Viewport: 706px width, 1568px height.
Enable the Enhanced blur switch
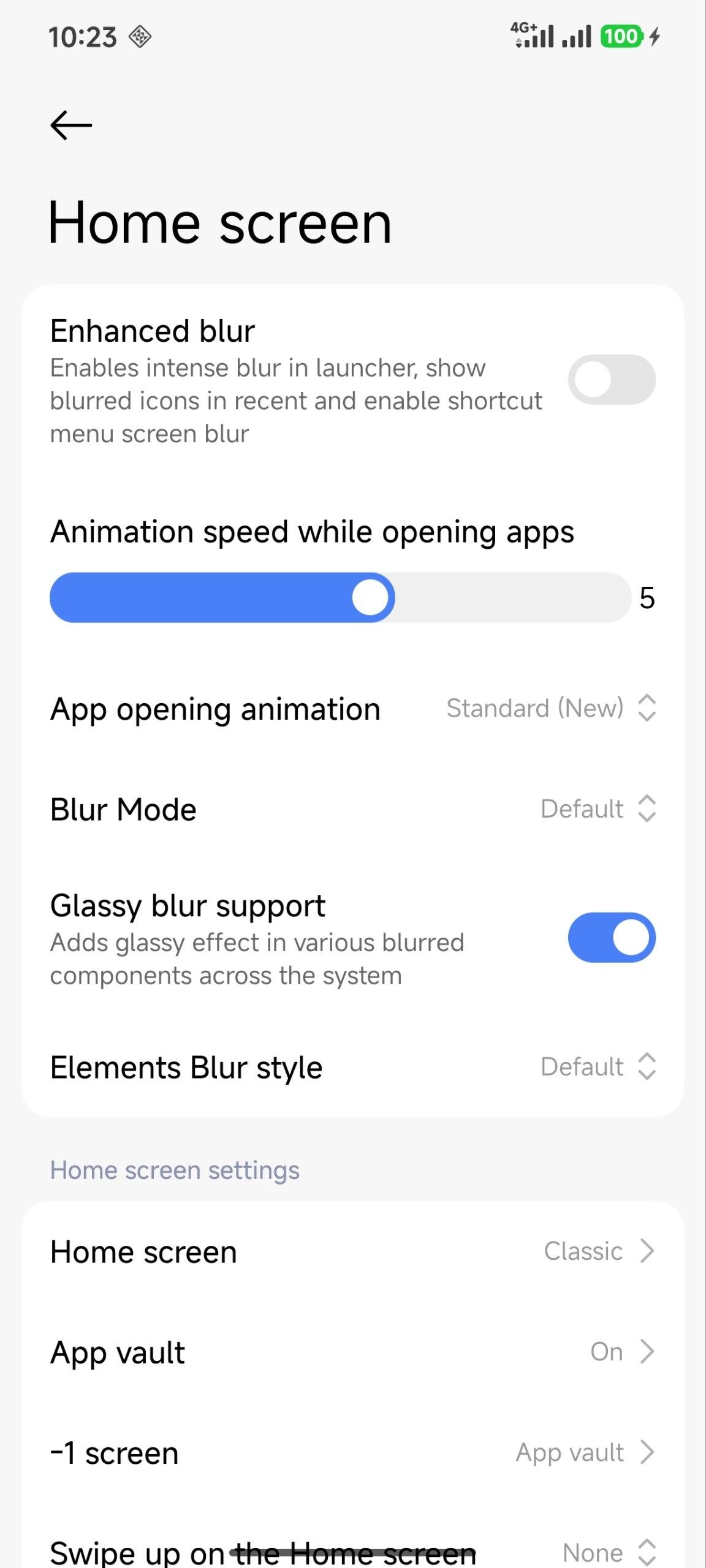pos(611,380)
